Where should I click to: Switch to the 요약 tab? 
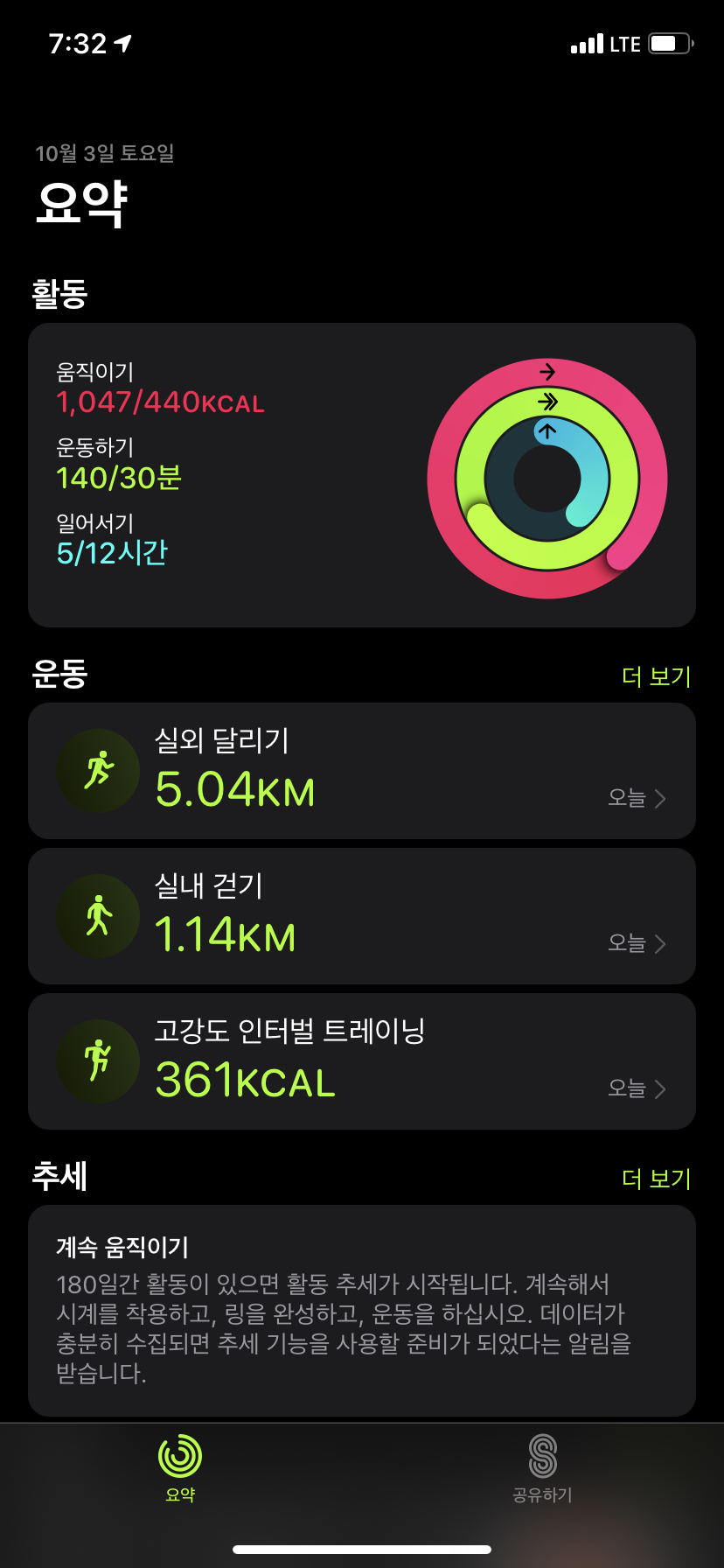180,1468
